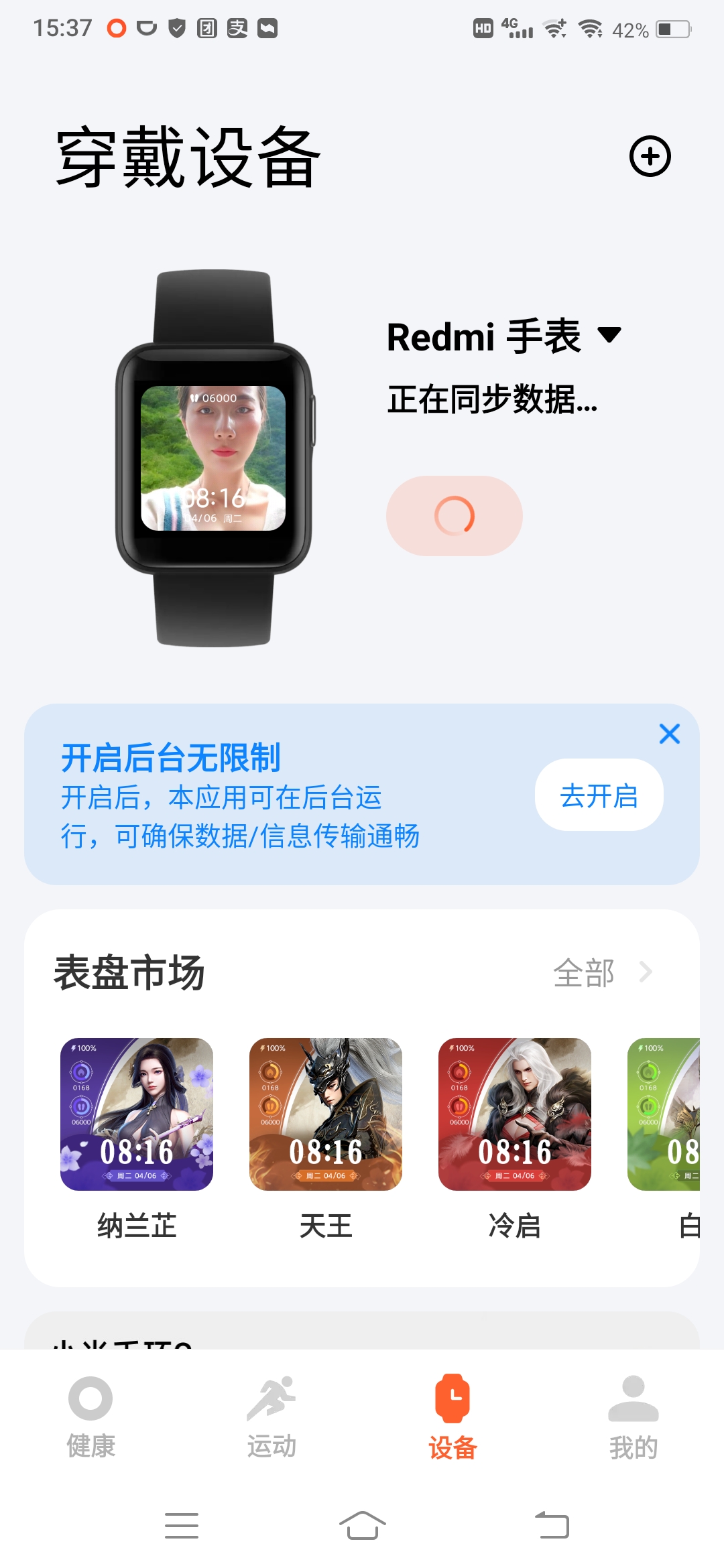Screen dimensions: 724x1568
Task: Choose the 冷启 watch face
Action: pos(515,1114)
